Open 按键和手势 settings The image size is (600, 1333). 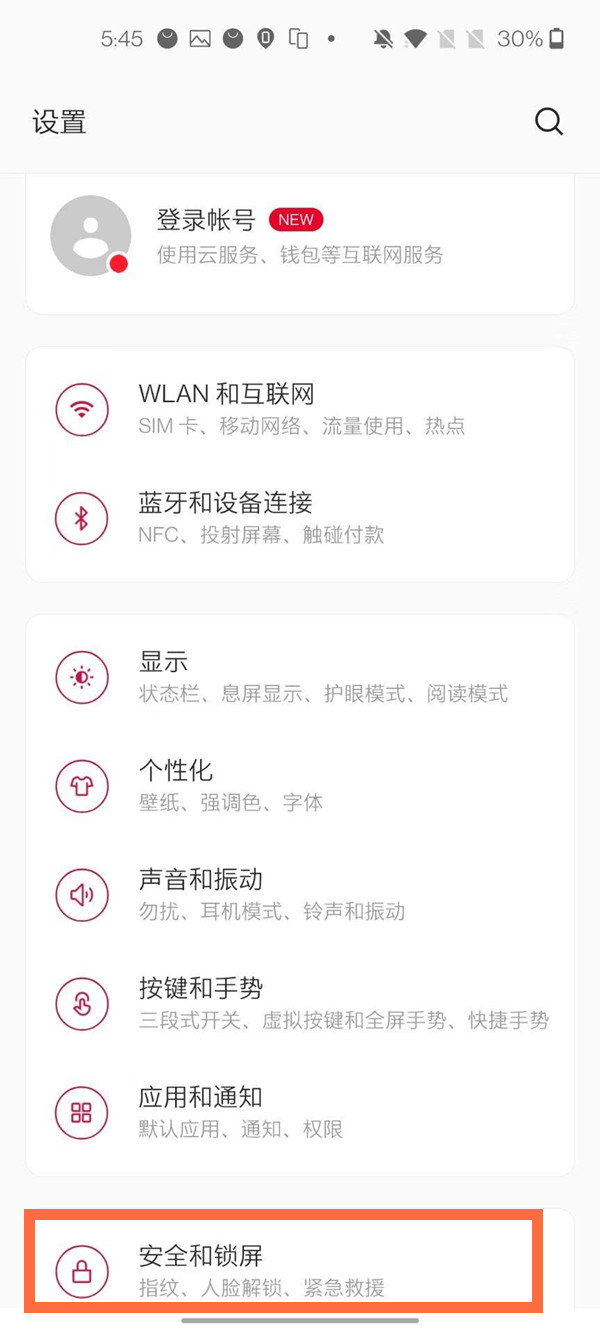point(300,1003)
